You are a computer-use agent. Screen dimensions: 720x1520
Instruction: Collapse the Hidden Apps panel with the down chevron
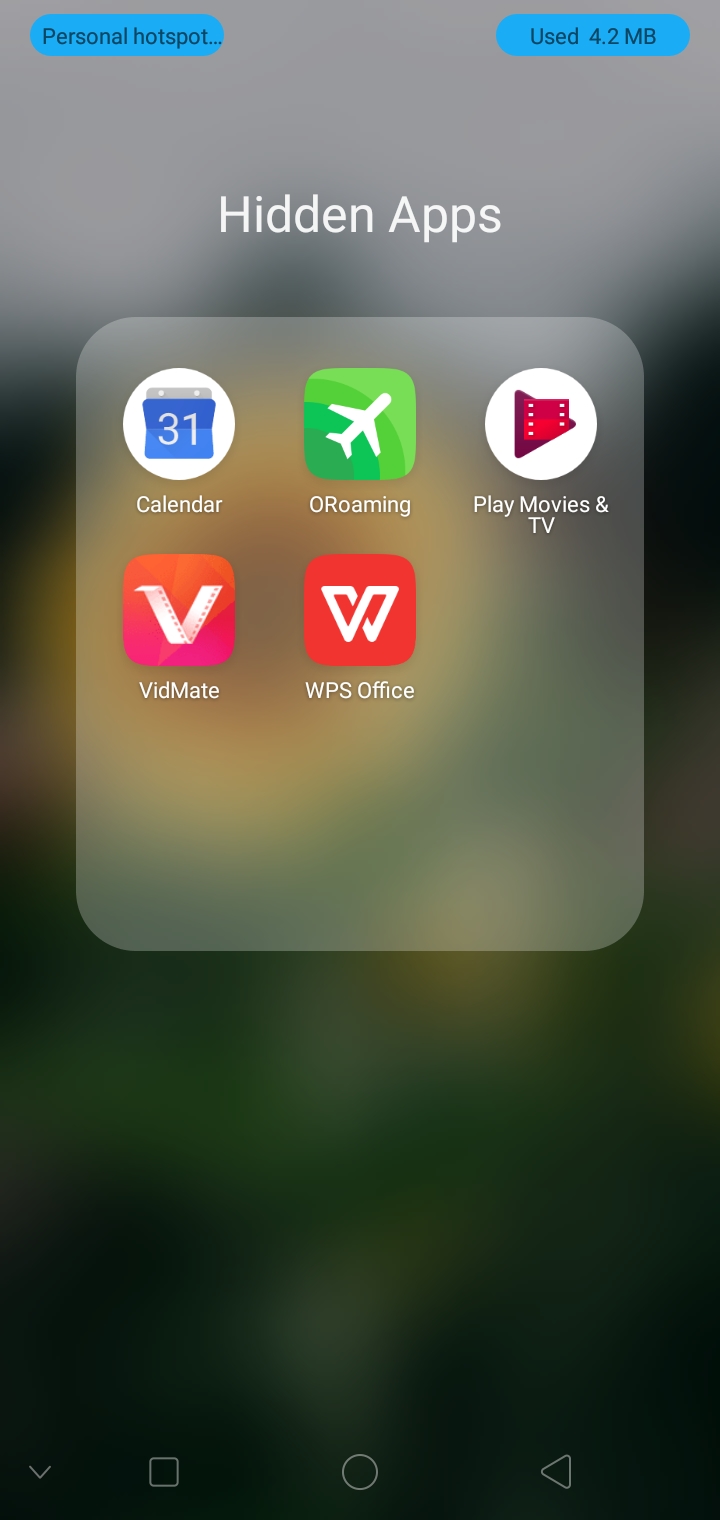tap(39, 1471)
